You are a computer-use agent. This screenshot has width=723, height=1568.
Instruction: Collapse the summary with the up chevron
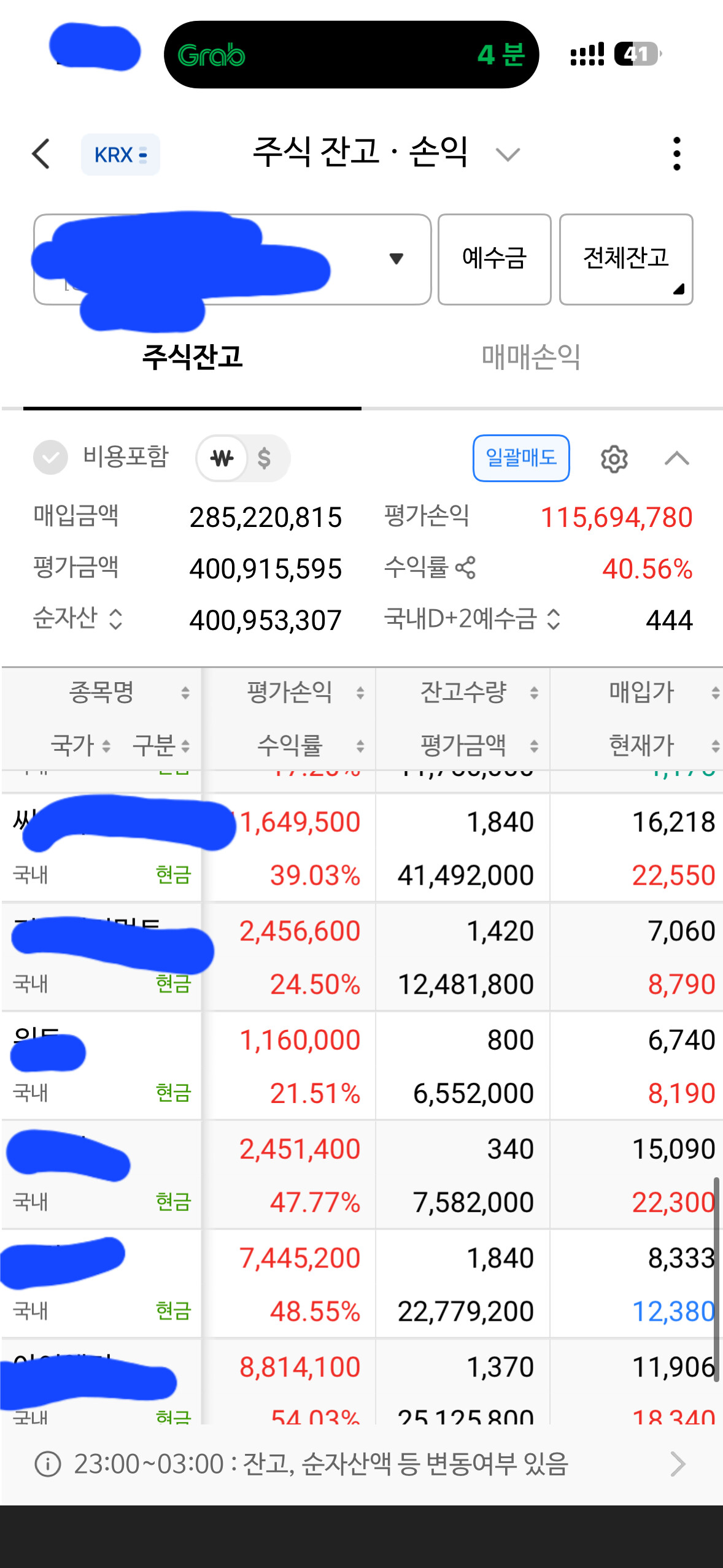(677, 458)
